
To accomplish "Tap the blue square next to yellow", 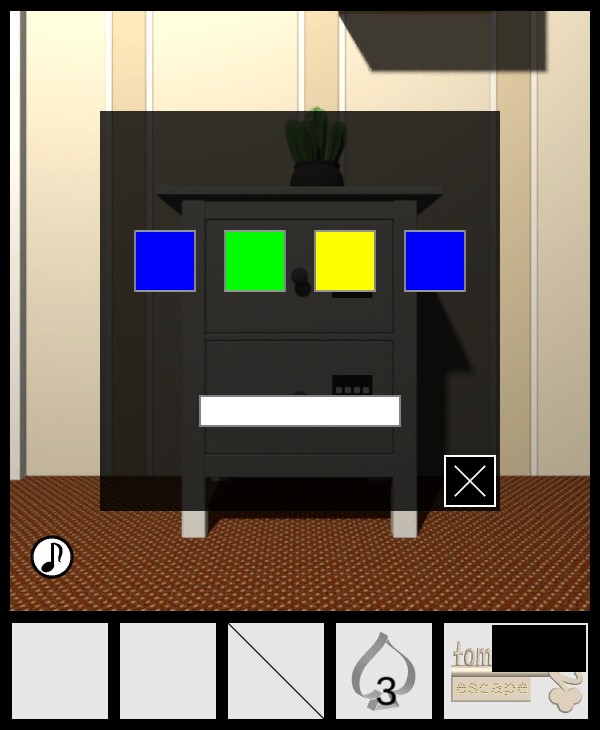I will 435,261.
